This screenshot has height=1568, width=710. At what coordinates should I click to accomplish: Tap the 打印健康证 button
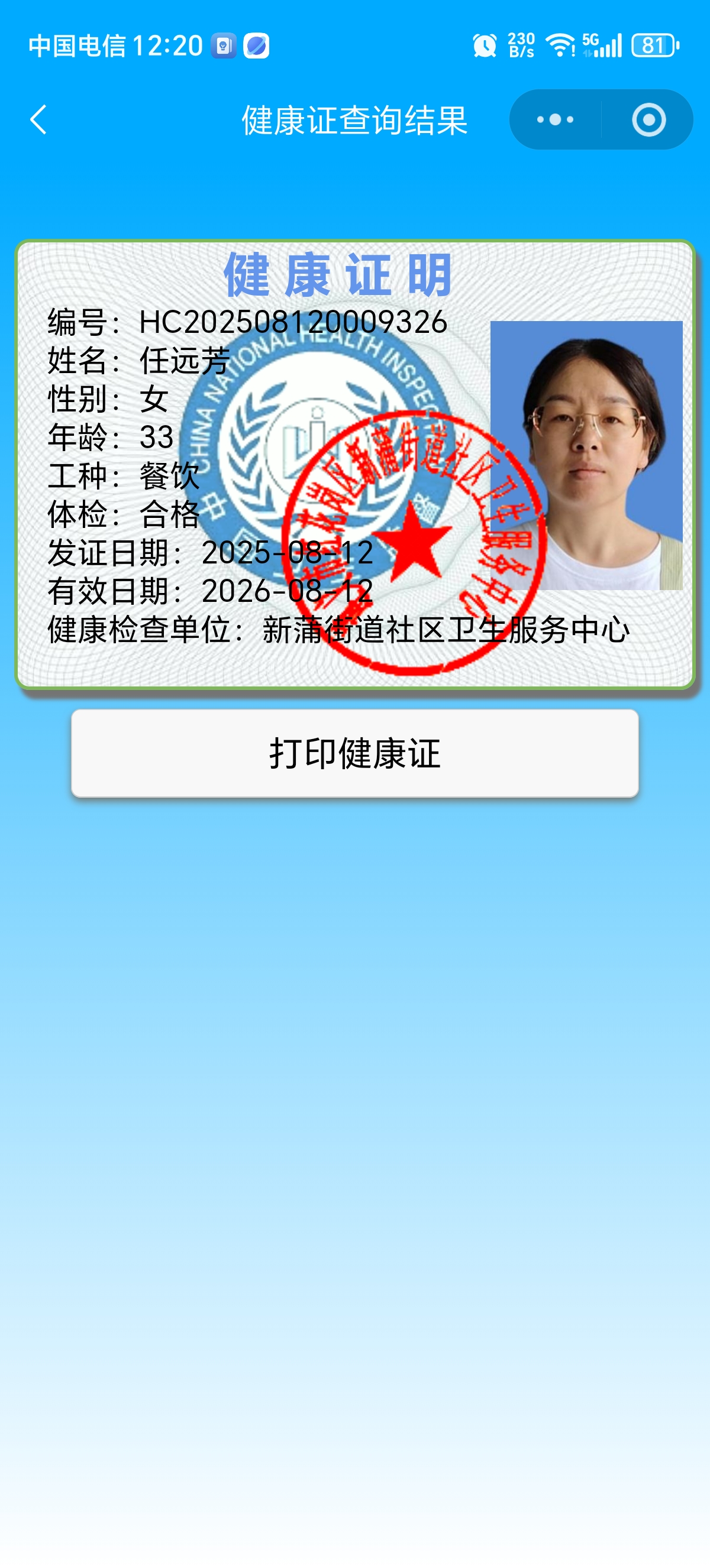[x=355, y=753]
